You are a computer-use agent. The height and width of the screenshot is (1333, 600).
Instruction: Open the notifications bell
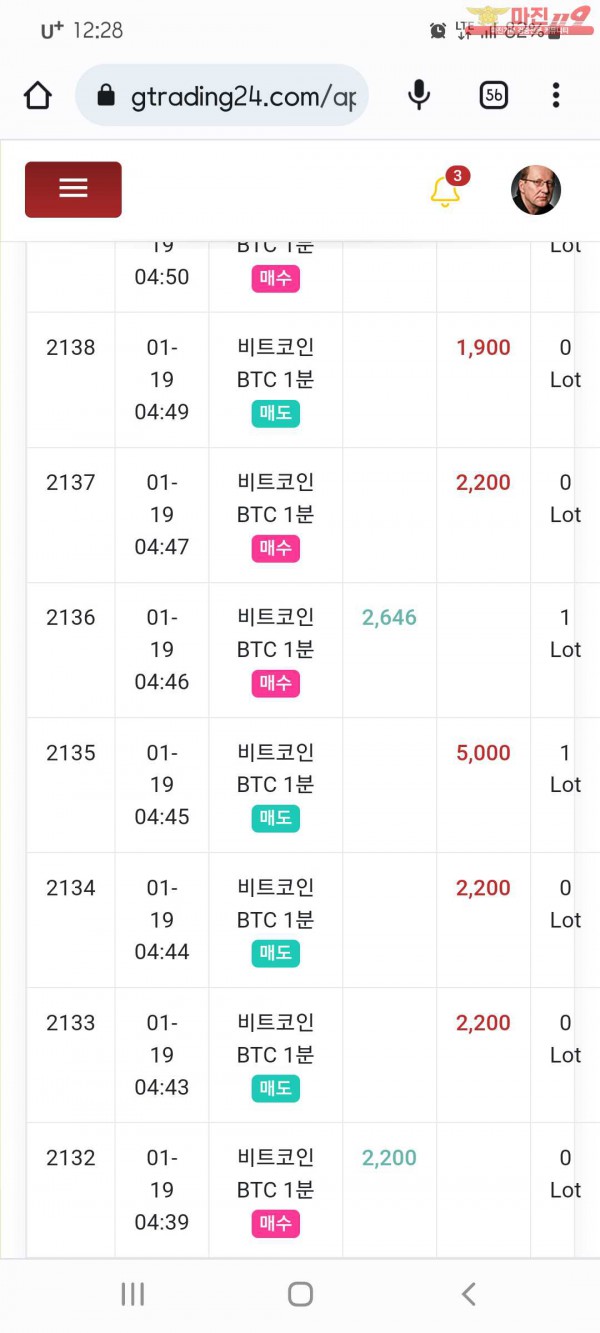(446, 189)
